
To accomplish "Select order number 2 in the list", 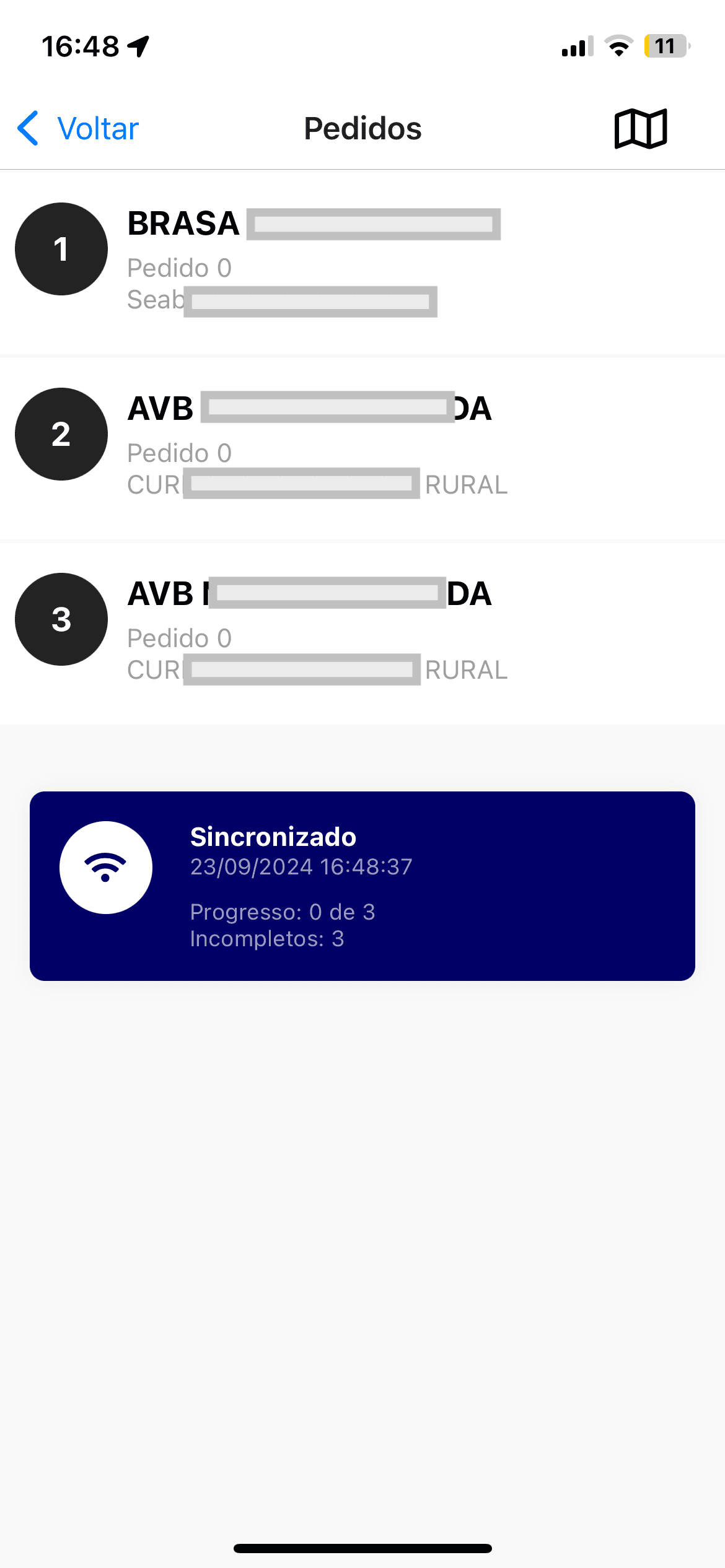I will pos(362,448).
